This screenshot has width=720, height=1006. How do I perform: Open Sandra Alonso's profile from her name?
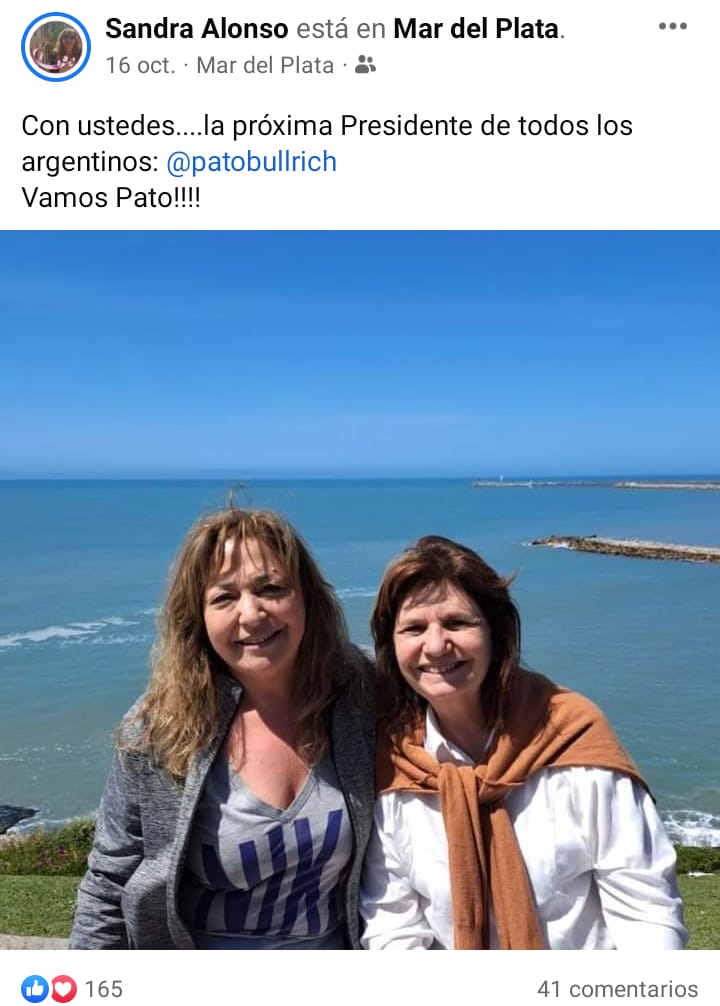click(x=197, y=29)
